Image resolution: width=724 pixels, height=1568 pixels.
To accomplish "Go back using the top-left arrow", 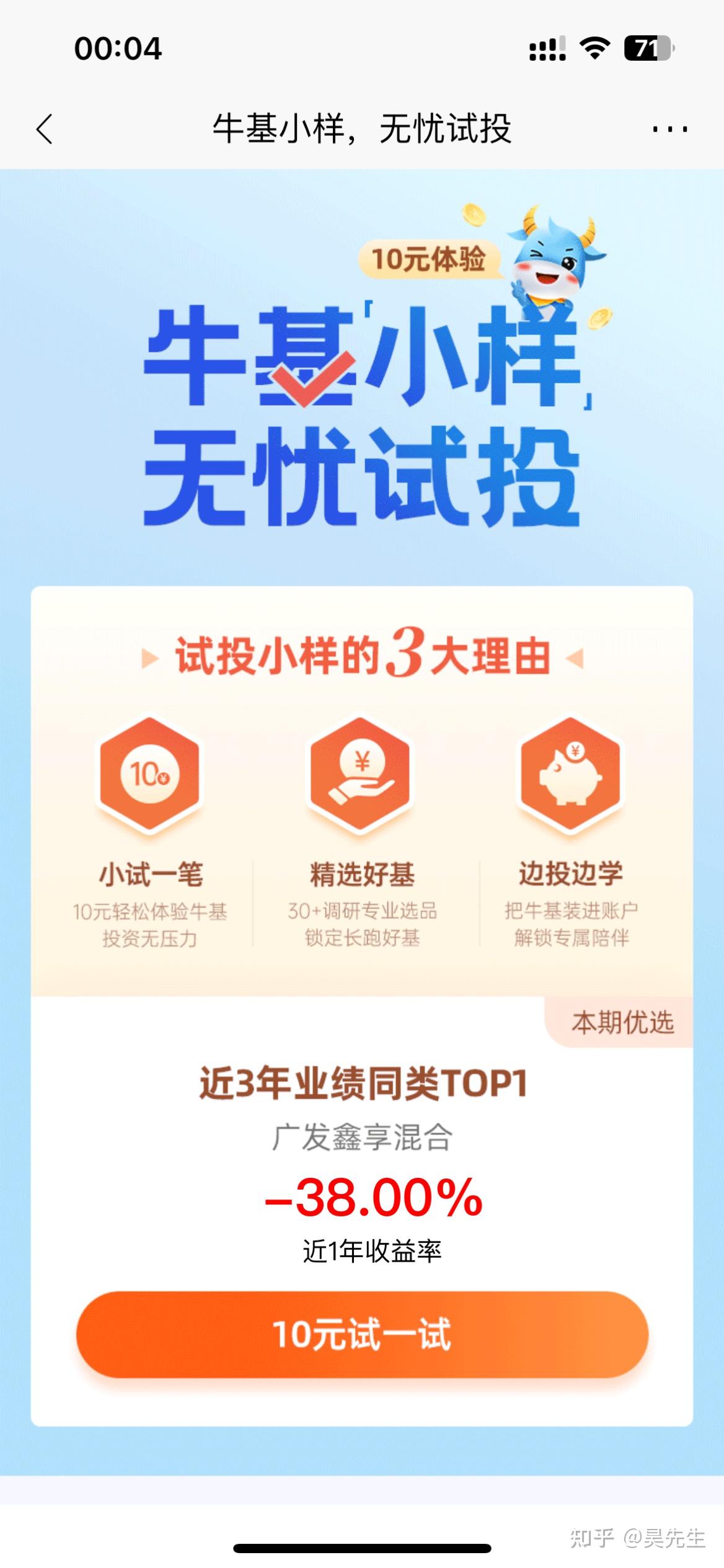I will [x=45, y=129].
